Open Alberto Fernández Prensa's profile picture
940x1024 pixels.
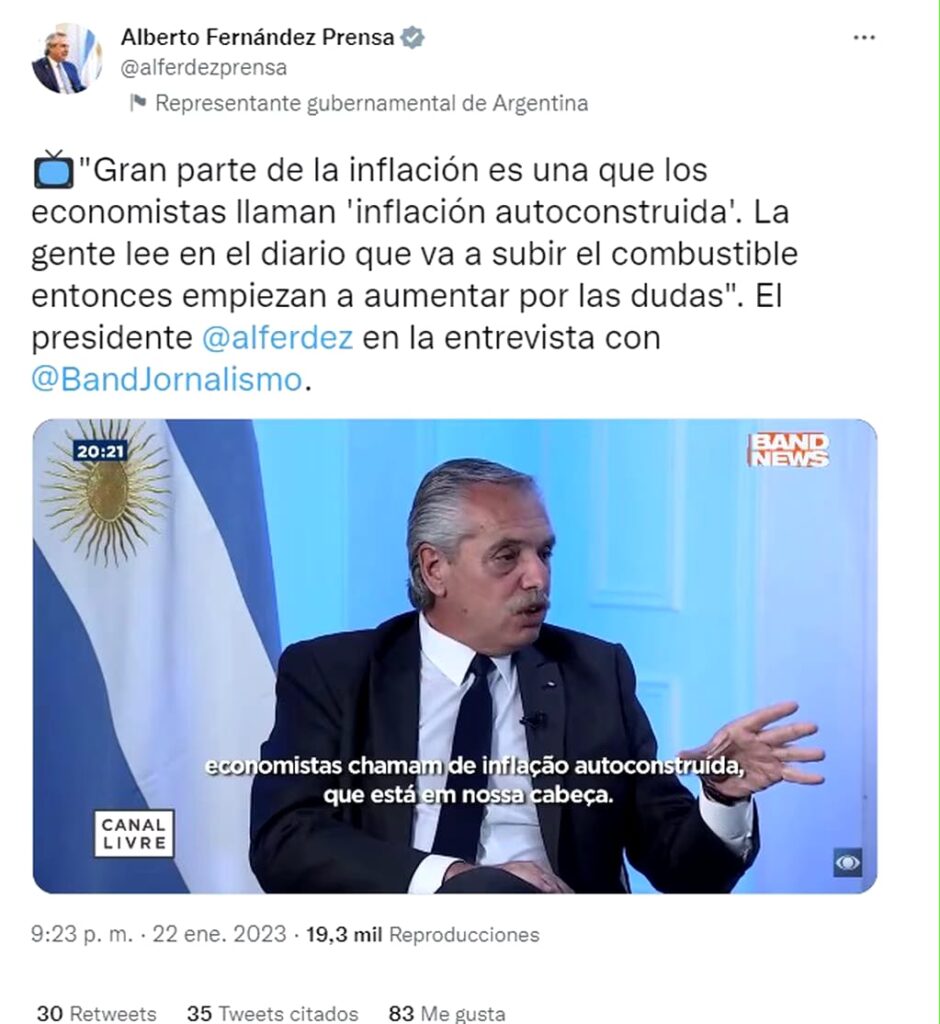(66, 58)
